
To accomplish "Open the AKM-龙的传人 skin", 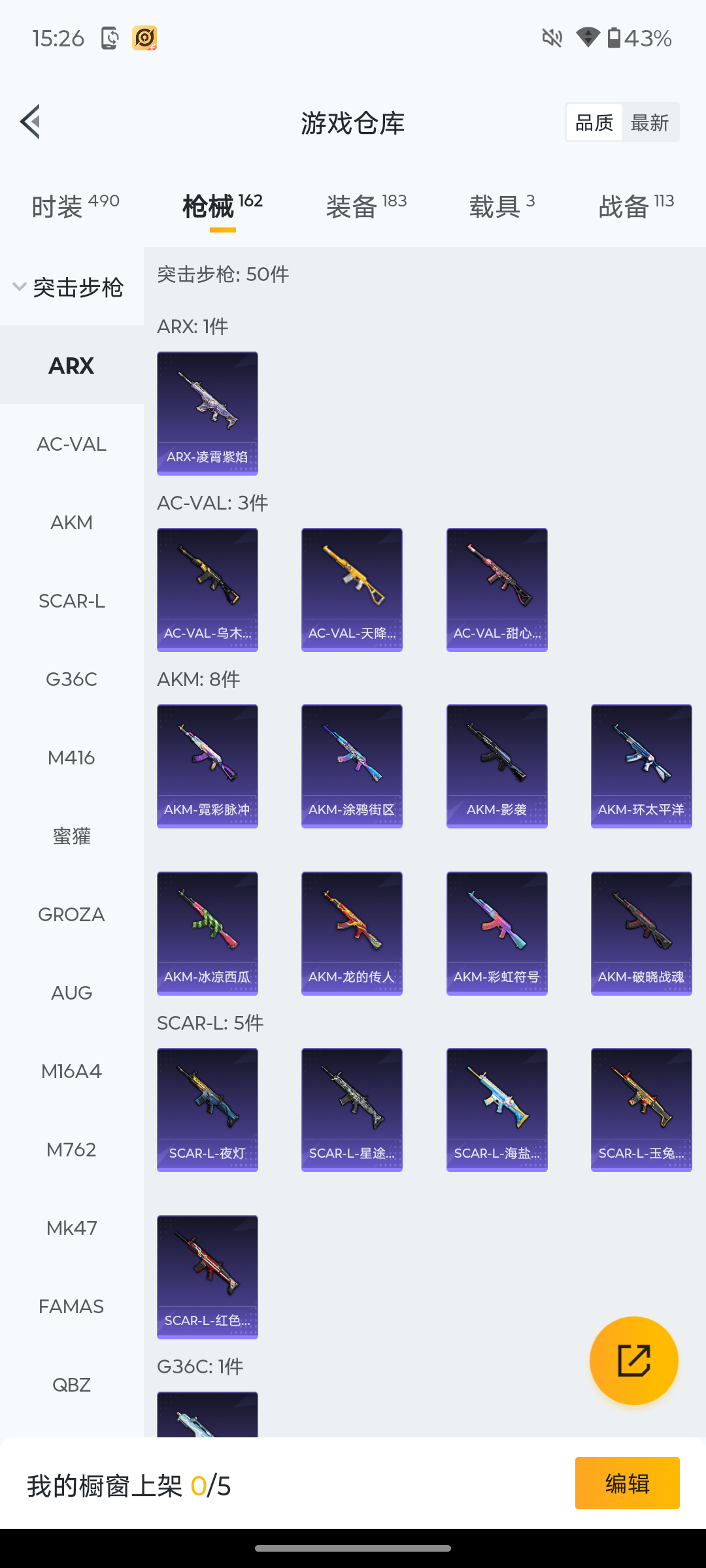I will [x=352, y=933].
